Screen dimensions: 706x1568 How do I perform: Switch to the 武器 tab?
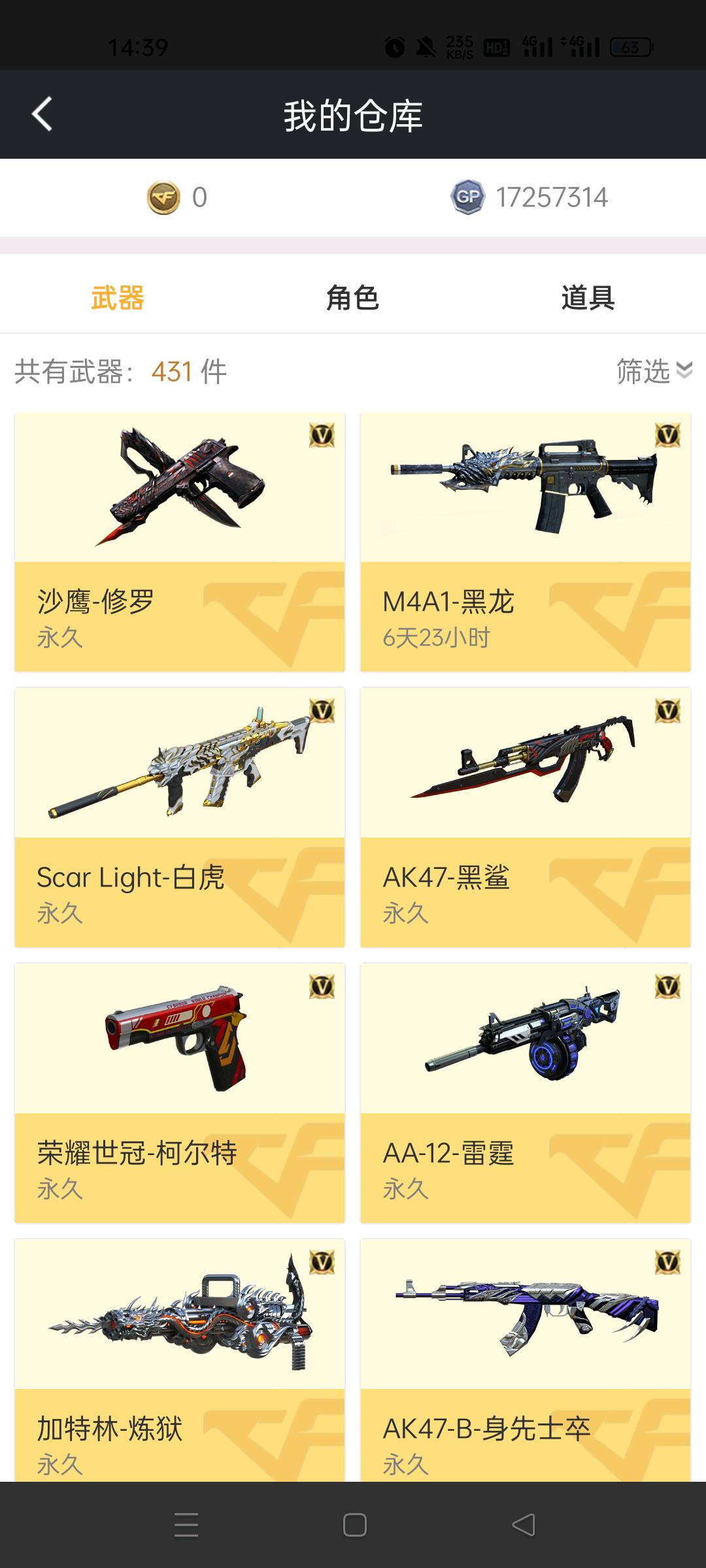pos(118,298)
